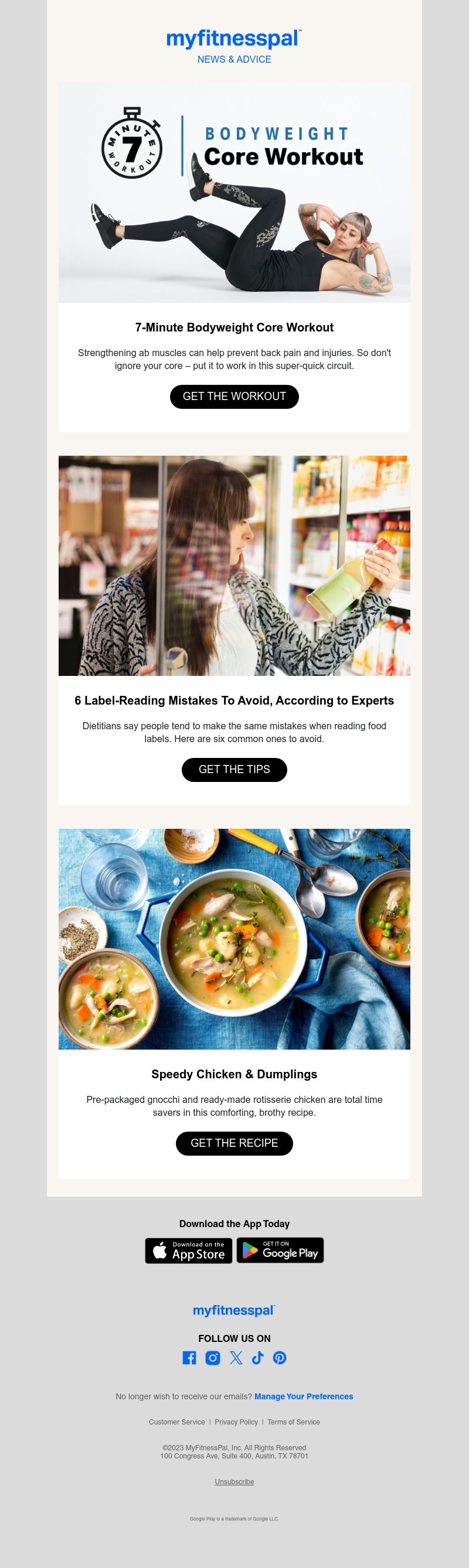Open the 7-Minute Core Workout banner image

point(234,192)
